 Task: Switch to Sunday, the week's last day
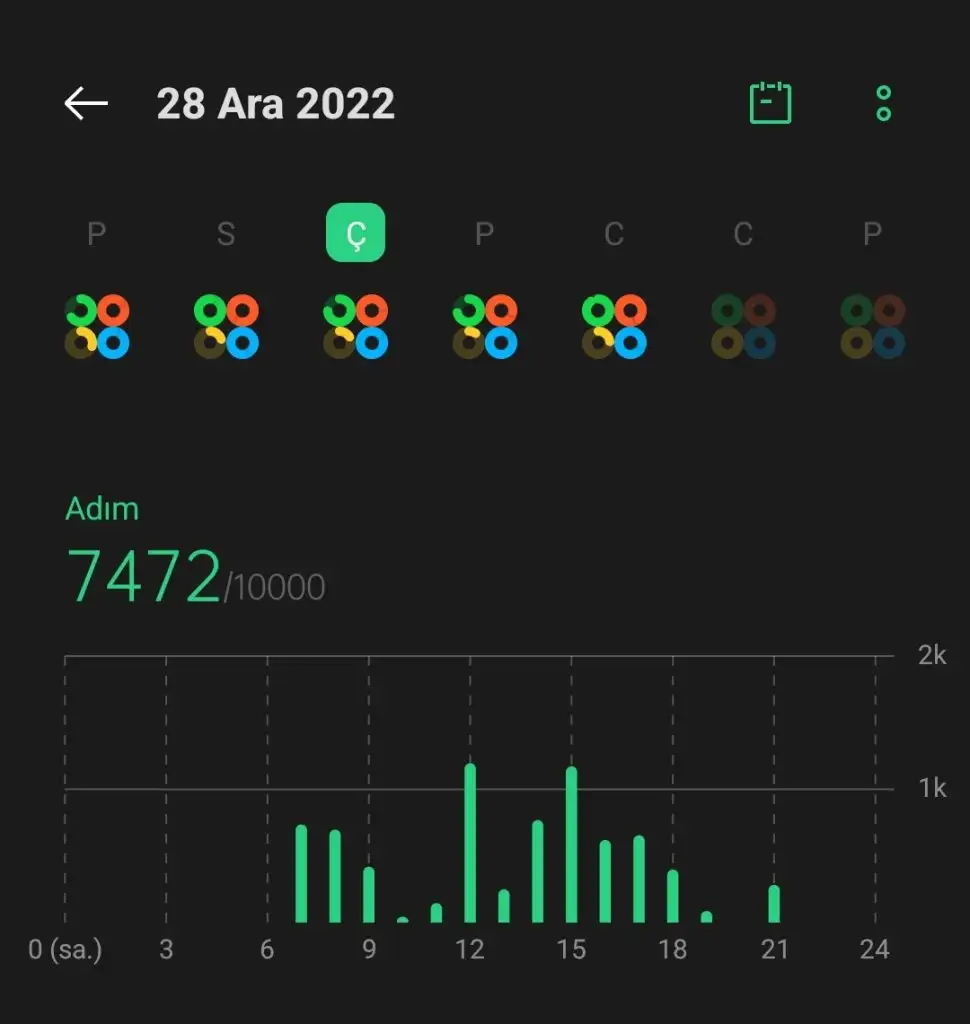click(x=872, y=234)
